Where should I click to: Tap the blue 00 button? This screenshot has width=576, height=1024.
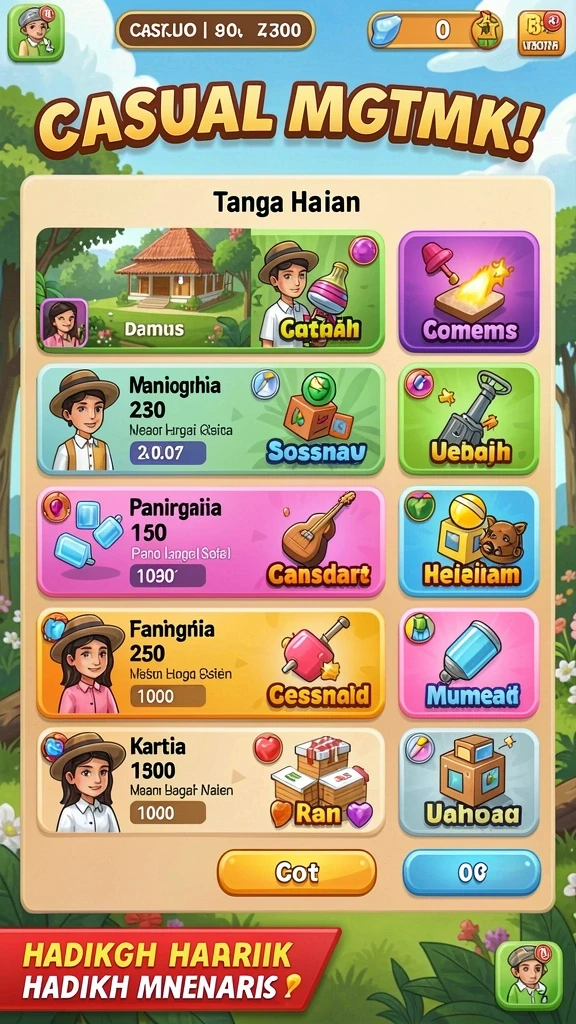pos(472,872)
